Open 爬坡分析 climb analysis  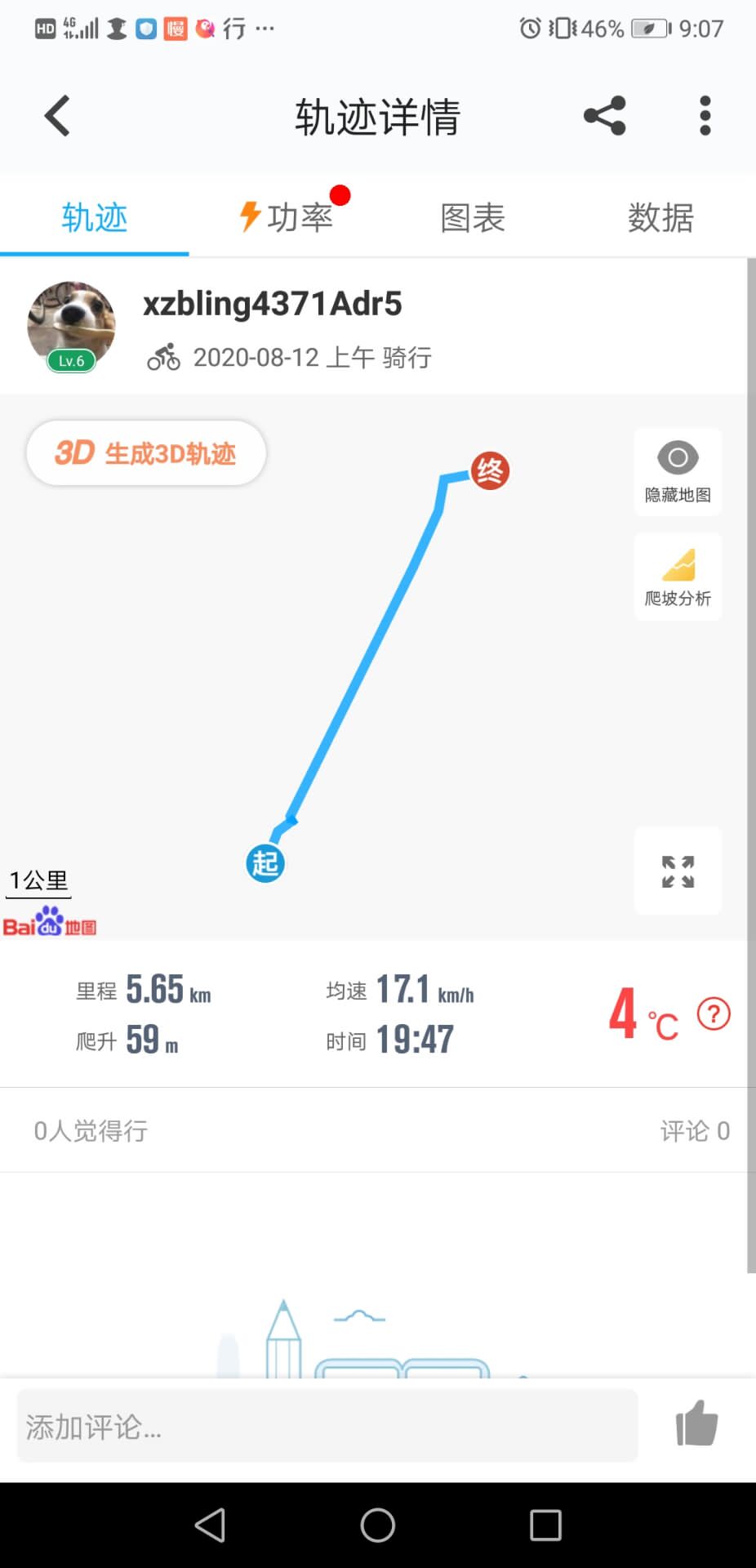[678, 577]
